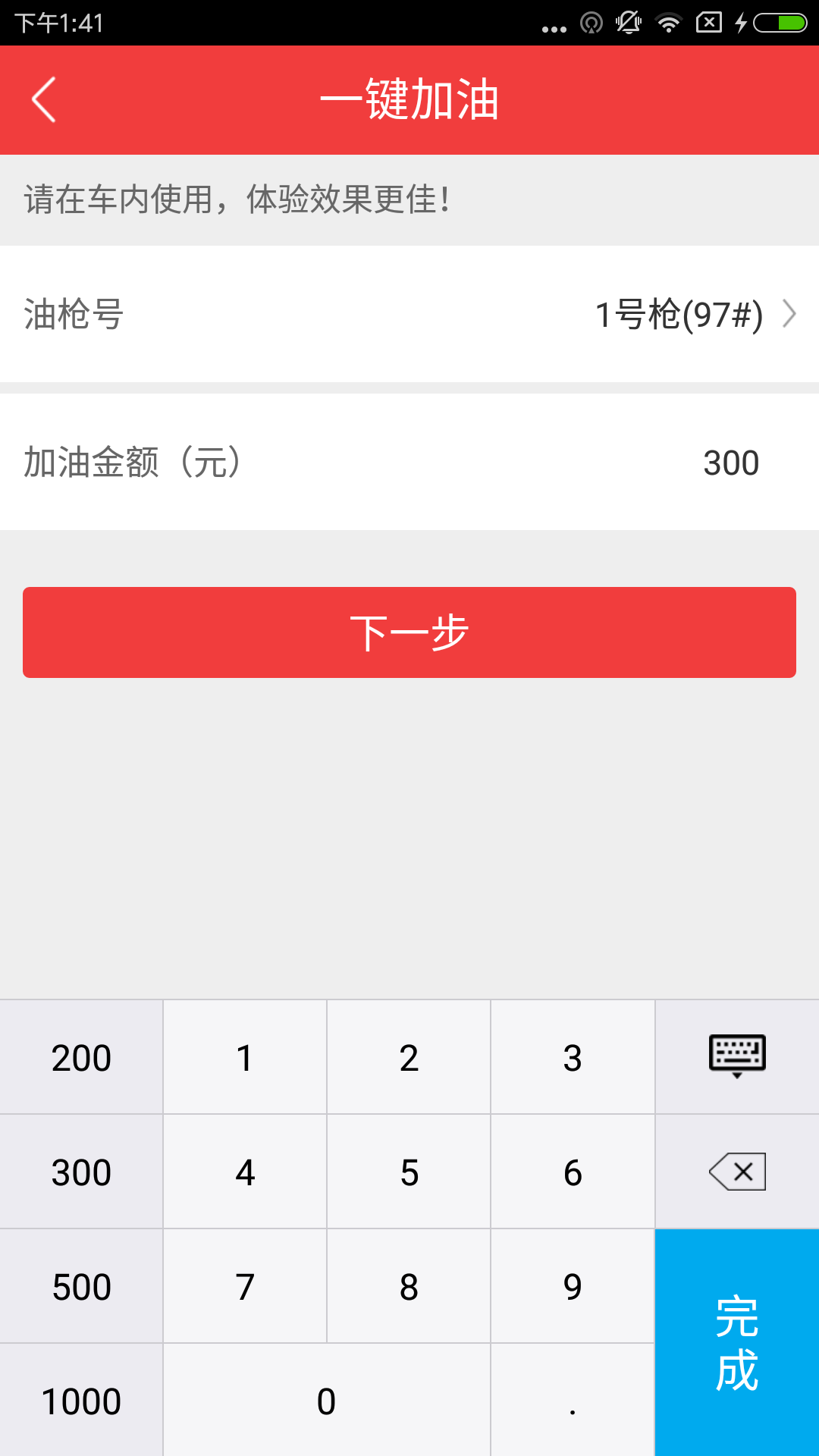
Task: Enter digit 0 on keypad
Action: [326, 1401]
